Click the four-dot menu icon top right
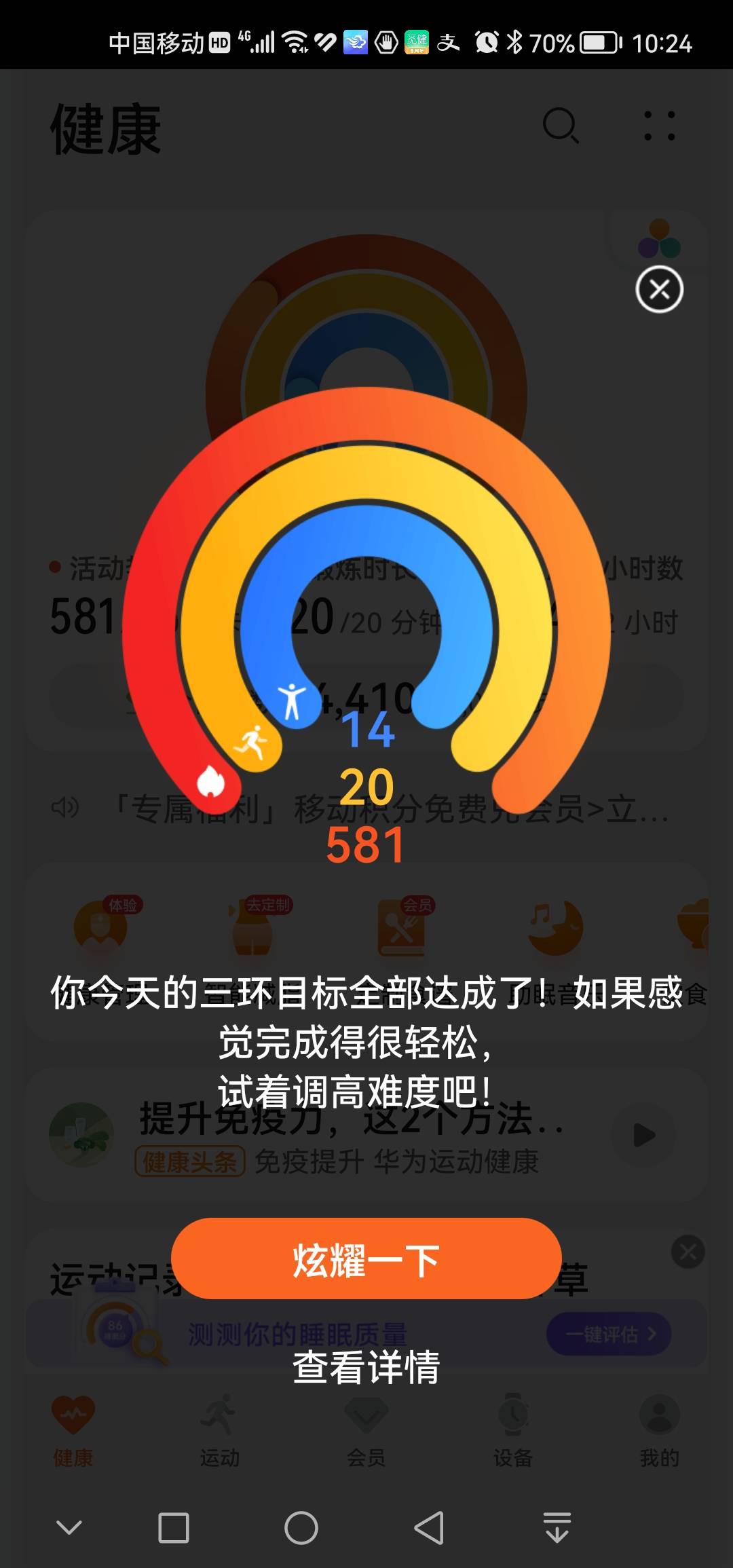This screenshot has height=1568, width=733. pos(659,127)
